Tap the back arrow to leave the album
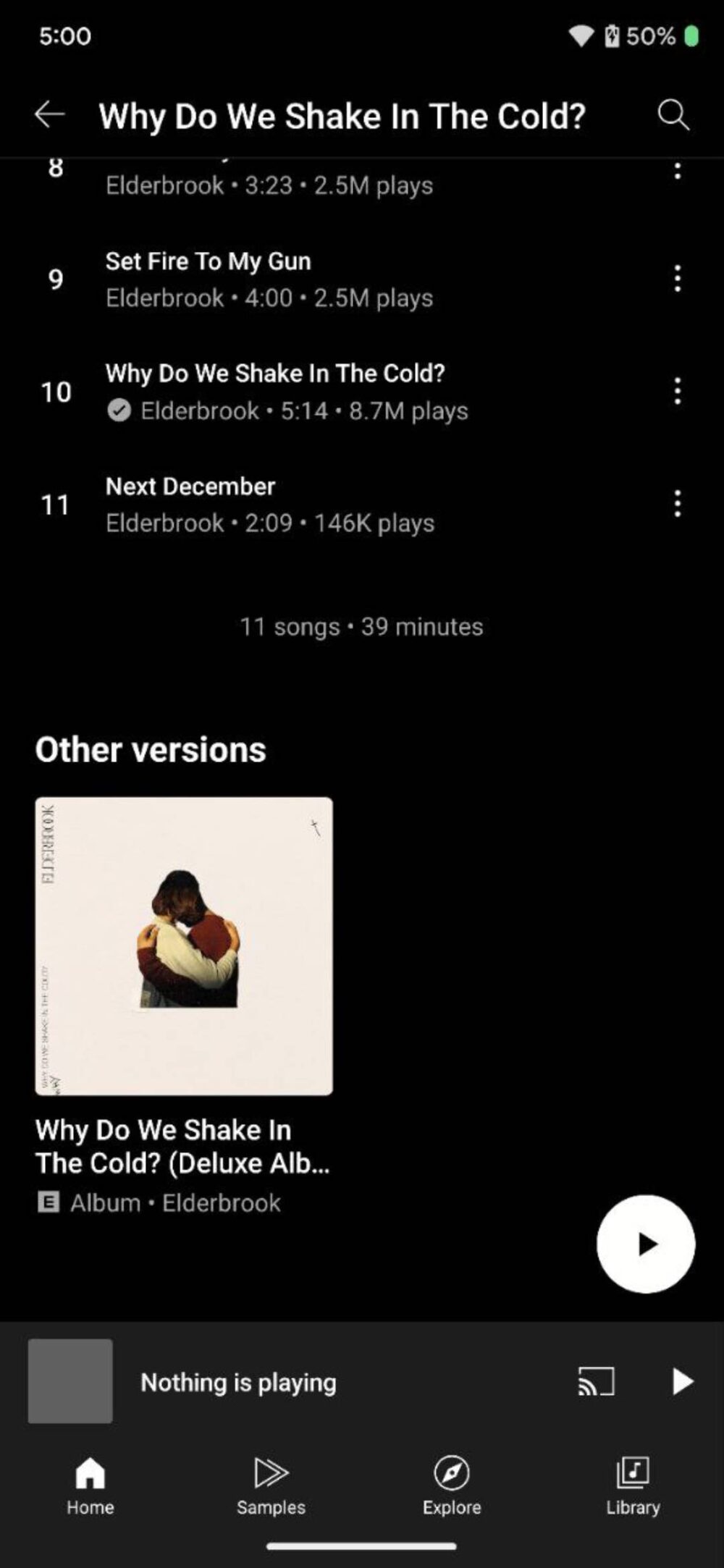724x1568 pixels. click(49, 114)
